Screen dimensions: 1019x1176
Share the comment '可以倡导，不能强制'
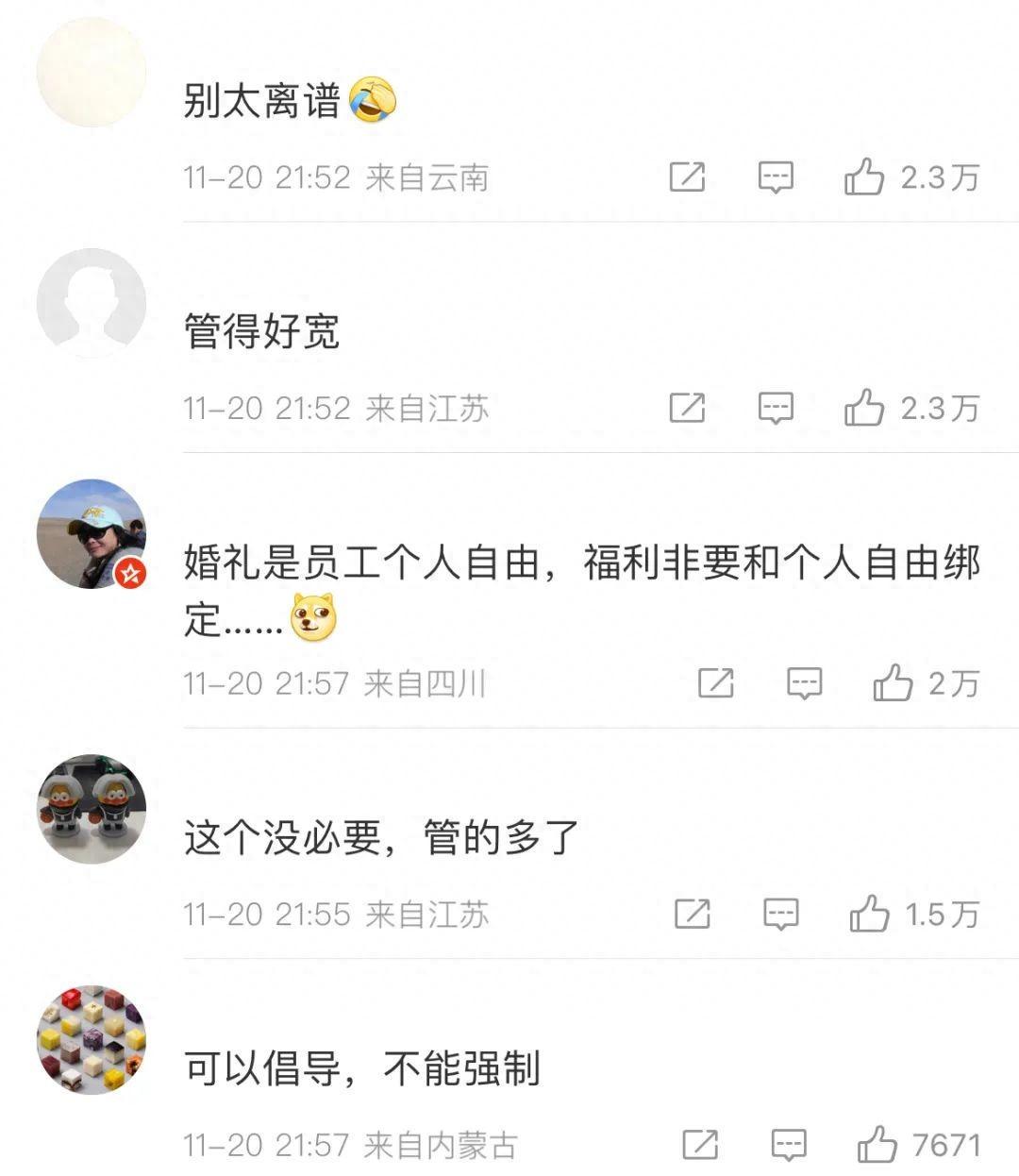pyautogui.click(x=700, y=1145)
